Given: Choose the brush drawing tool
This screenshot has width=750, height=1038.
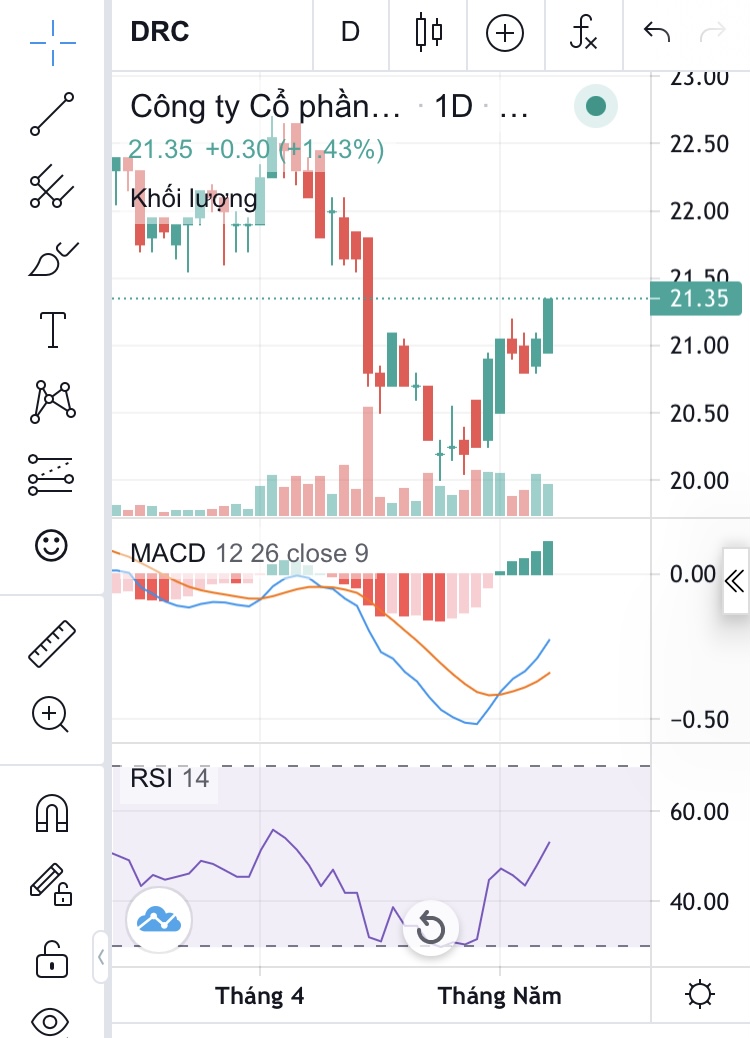Looking at the screenshot, I should (52, 259).
